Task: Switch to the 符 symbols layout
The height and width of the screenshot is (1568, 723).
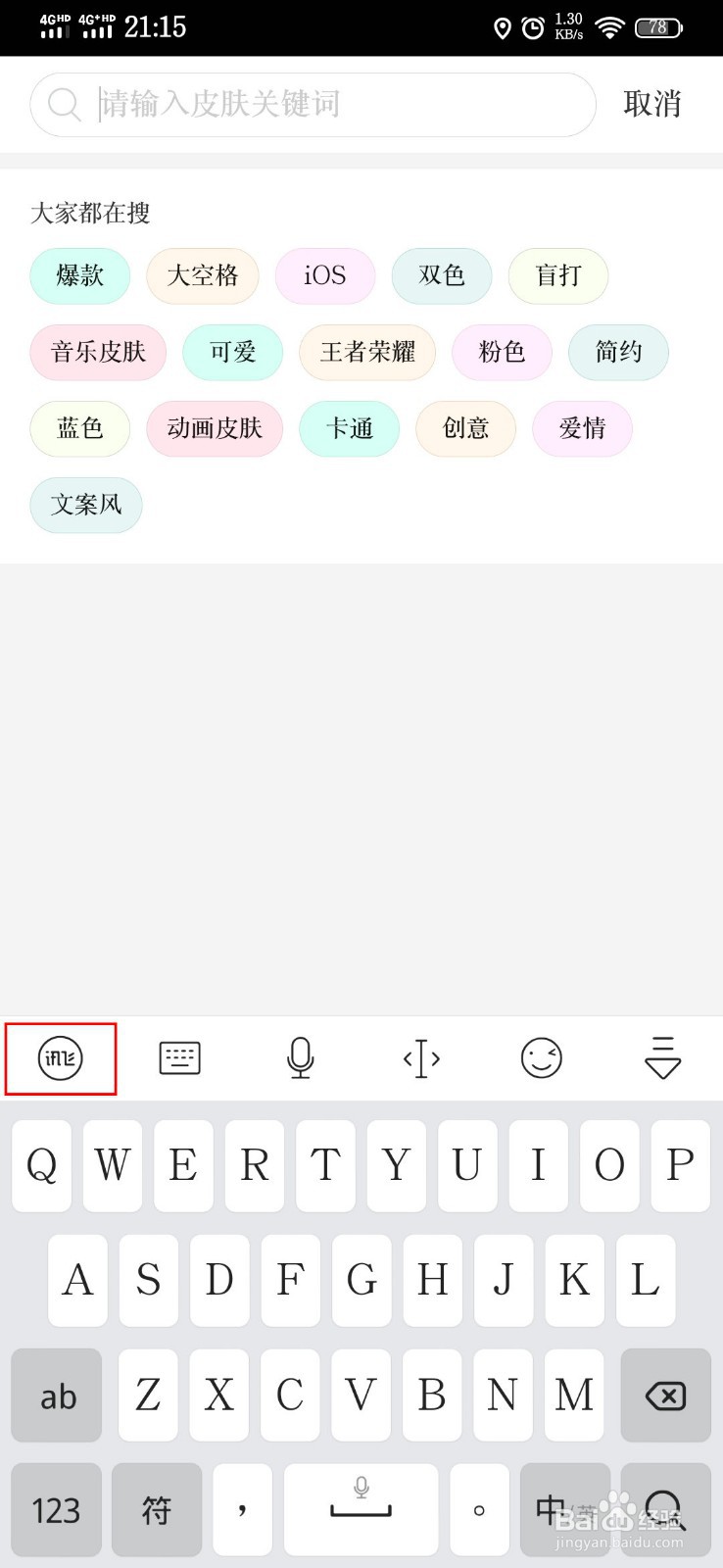Action: click(x=156, y=1509)
